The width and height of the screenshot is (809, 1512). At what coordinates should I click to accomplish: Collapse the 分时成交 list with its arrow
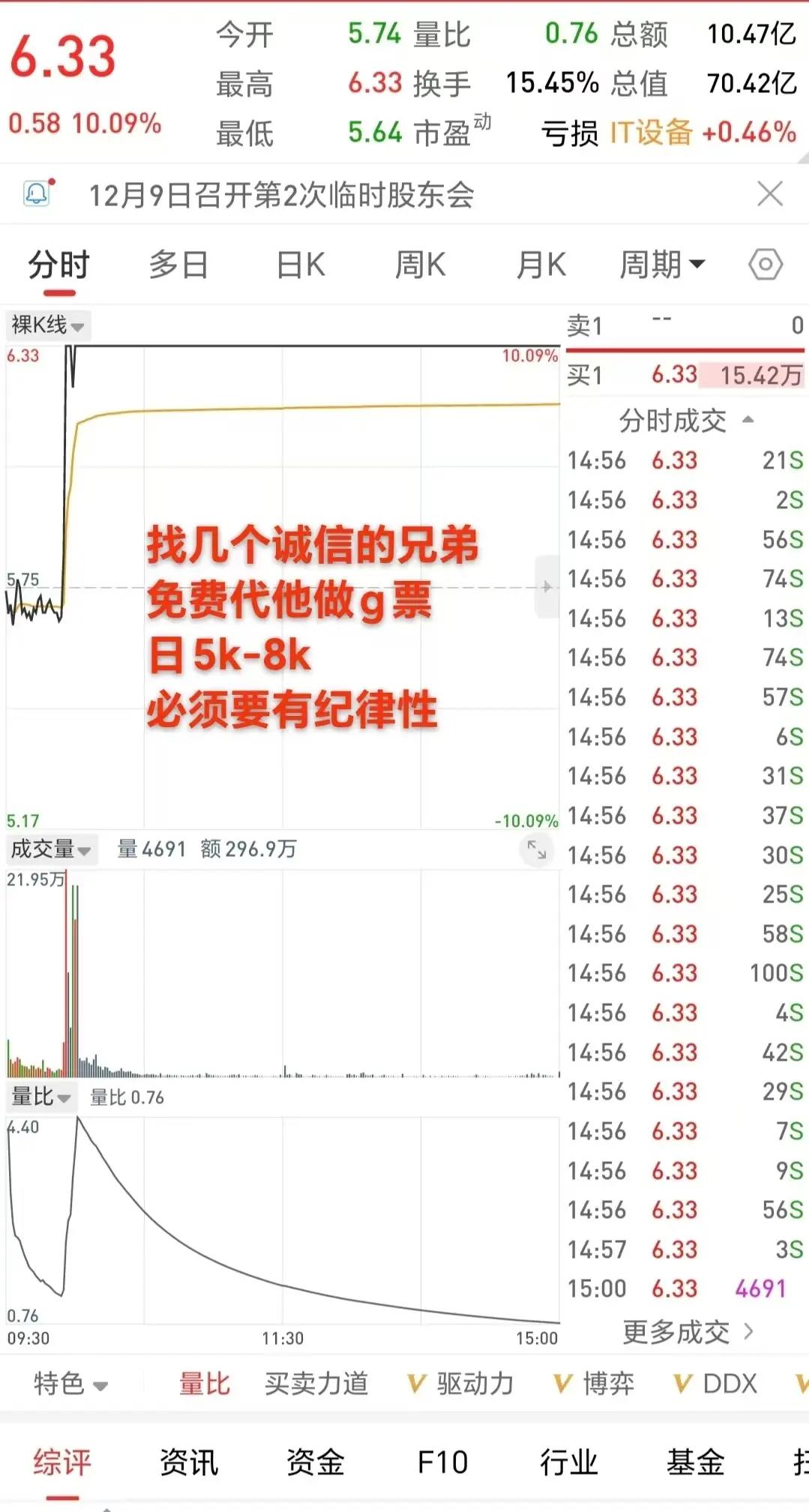(746, 421)
